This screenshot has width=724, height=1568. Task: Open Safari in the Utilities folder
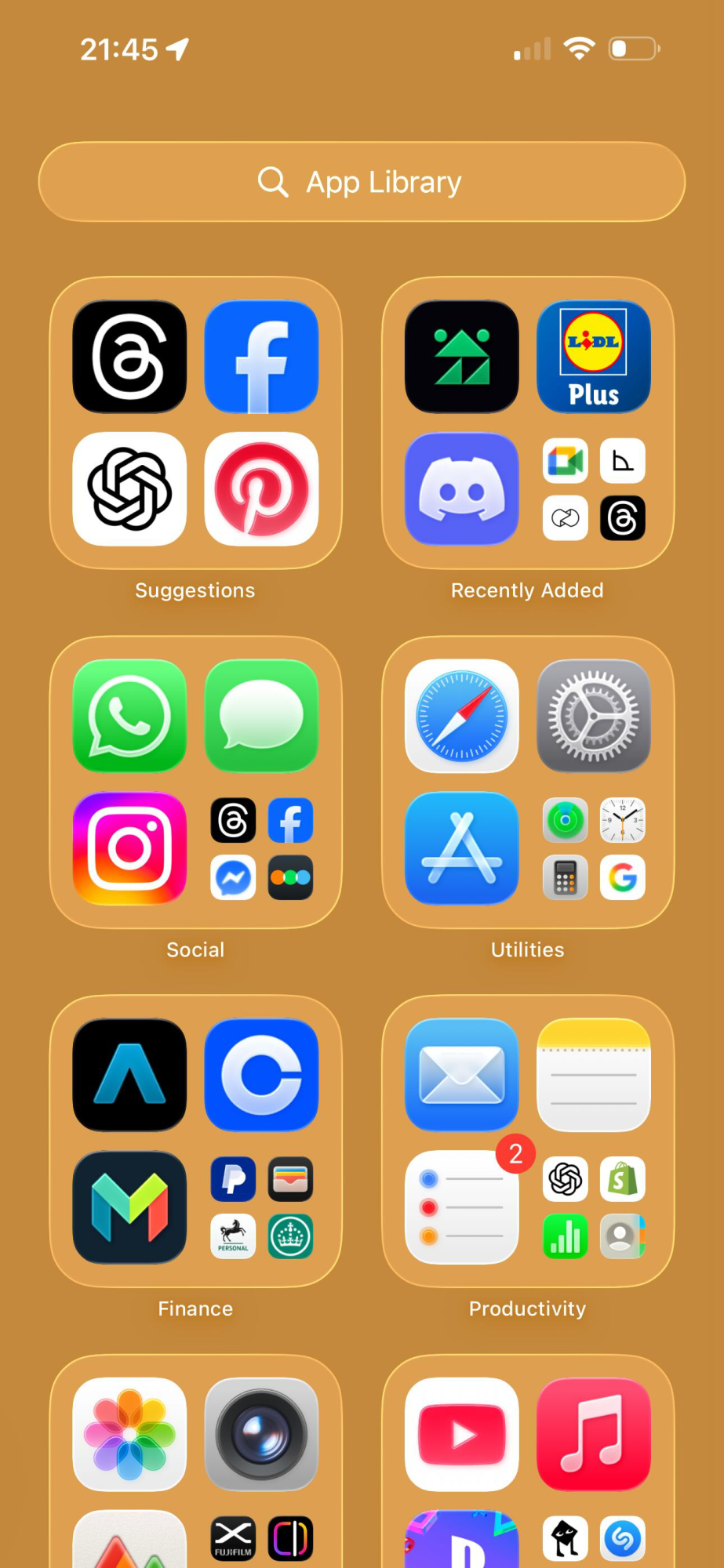click(x=461, y=715)
